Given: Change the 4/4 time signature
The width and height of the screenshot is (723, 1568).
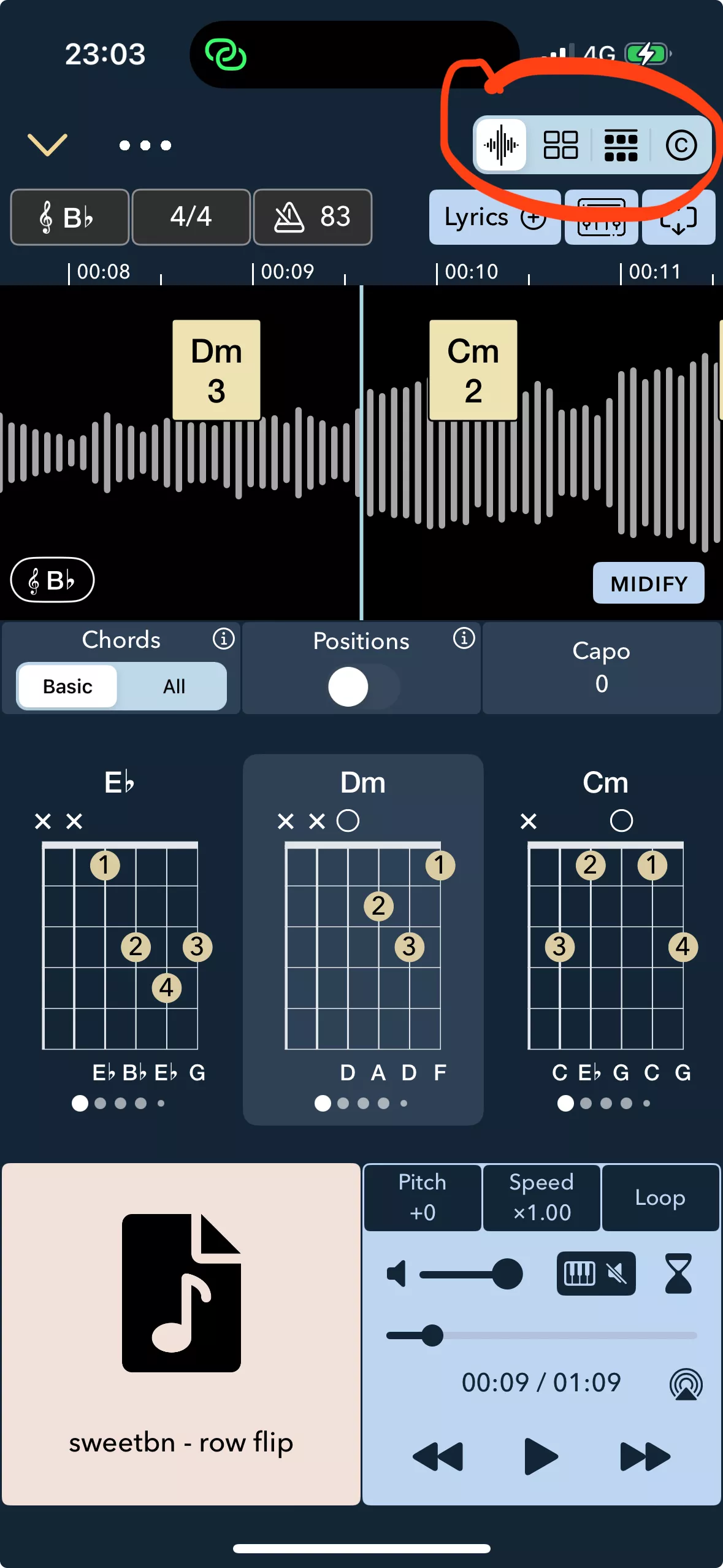Looking at the screenshot, I should [x=191, y=217].
